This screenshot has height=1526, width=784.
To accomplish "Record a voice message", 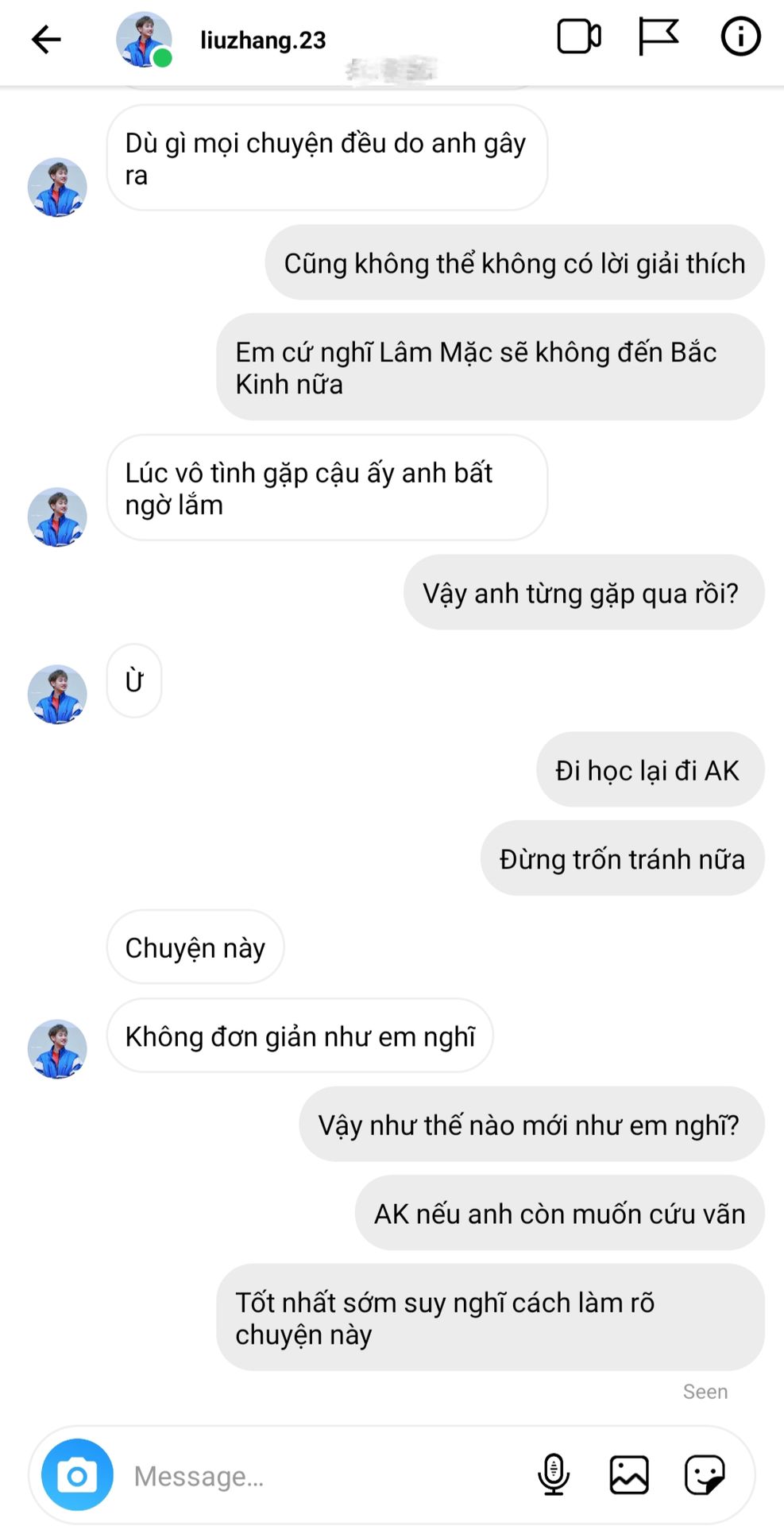I will click(x=554, y=1475).
